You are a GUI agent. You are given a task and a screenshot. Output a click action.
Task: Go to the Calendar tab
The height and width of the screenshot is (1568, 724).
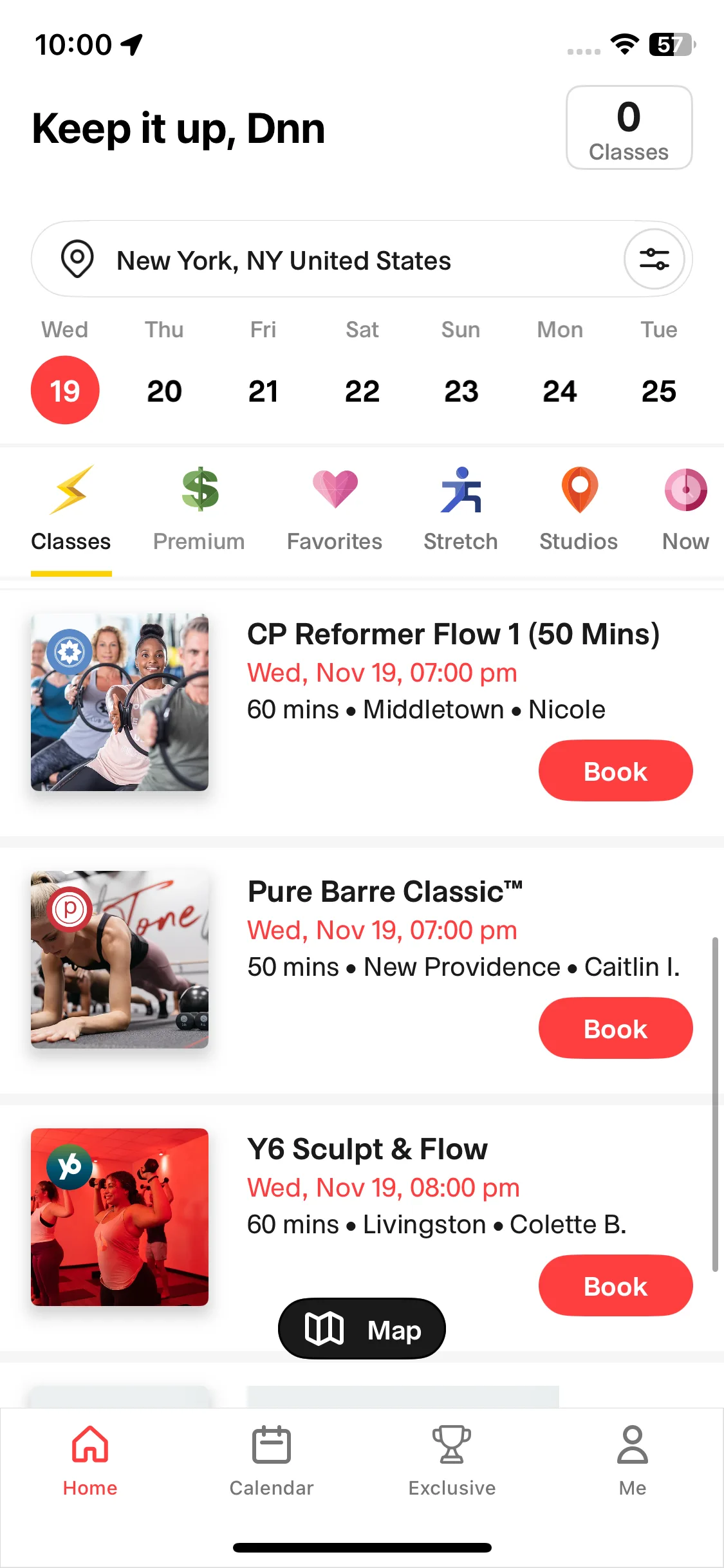point(272,1461)
